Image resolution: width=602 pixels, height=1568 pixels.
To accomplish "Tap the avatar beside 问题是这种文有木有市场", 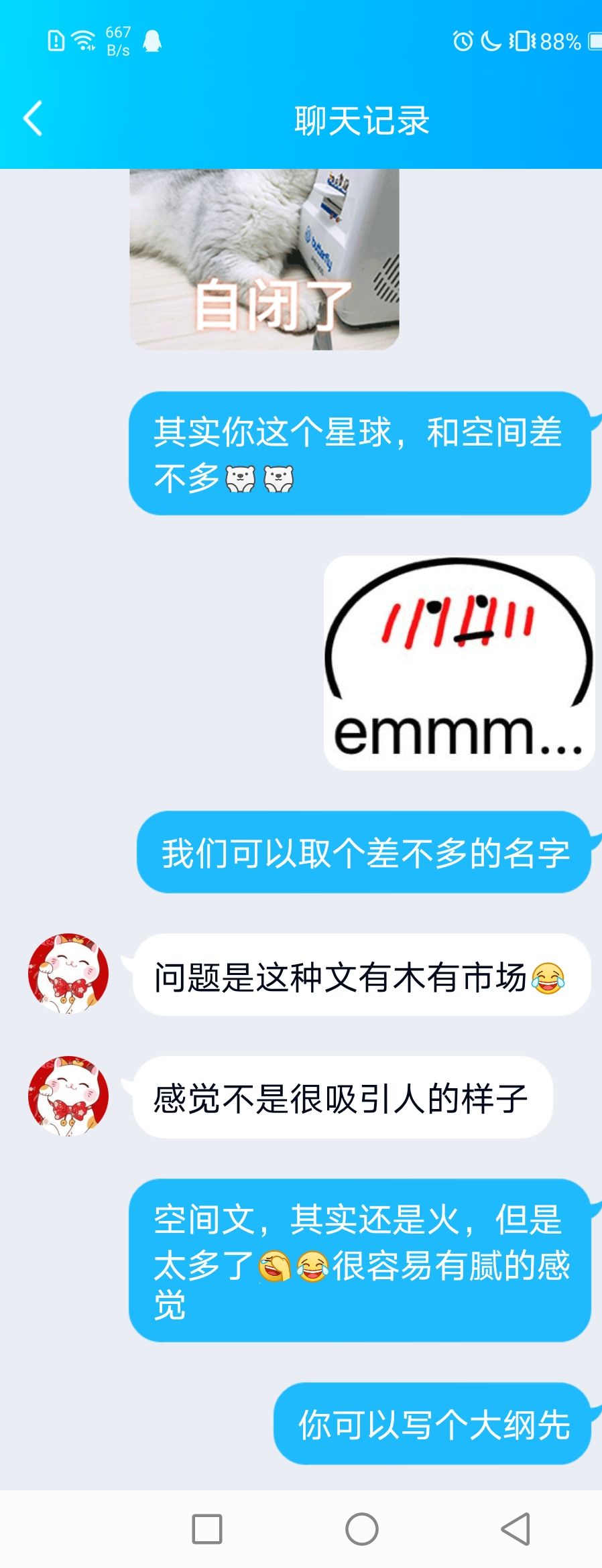I will (68, 974).
